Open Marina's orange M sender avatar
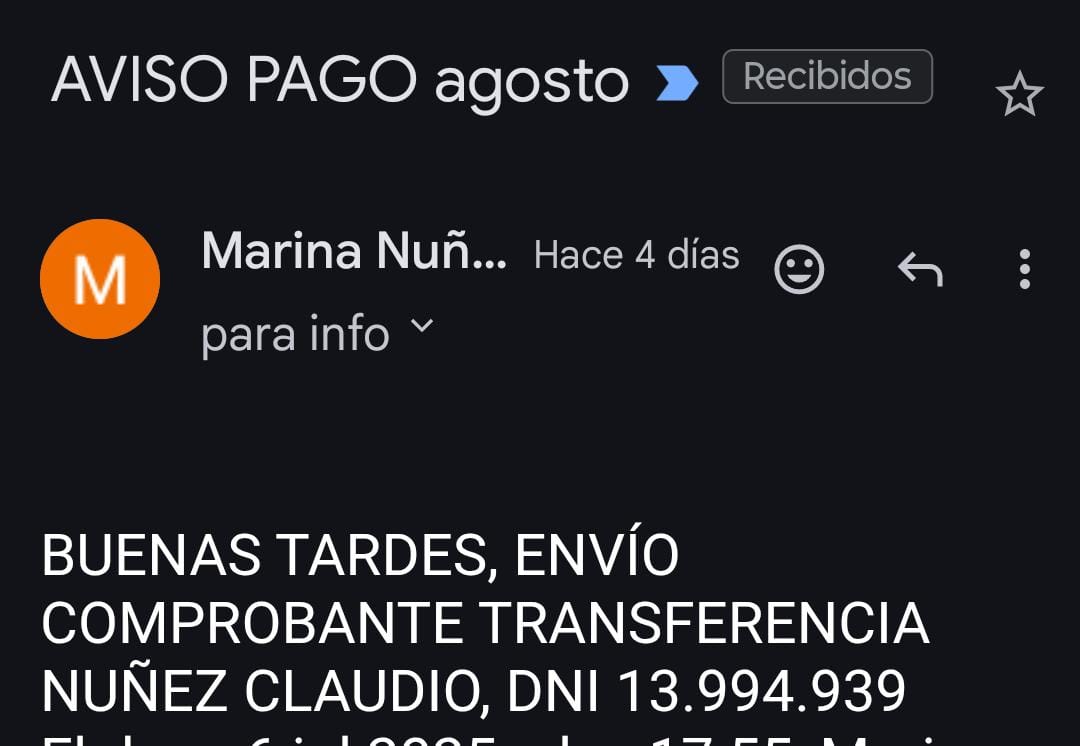Viewport: 1080px width, 746px height. (x=100, y=279)
